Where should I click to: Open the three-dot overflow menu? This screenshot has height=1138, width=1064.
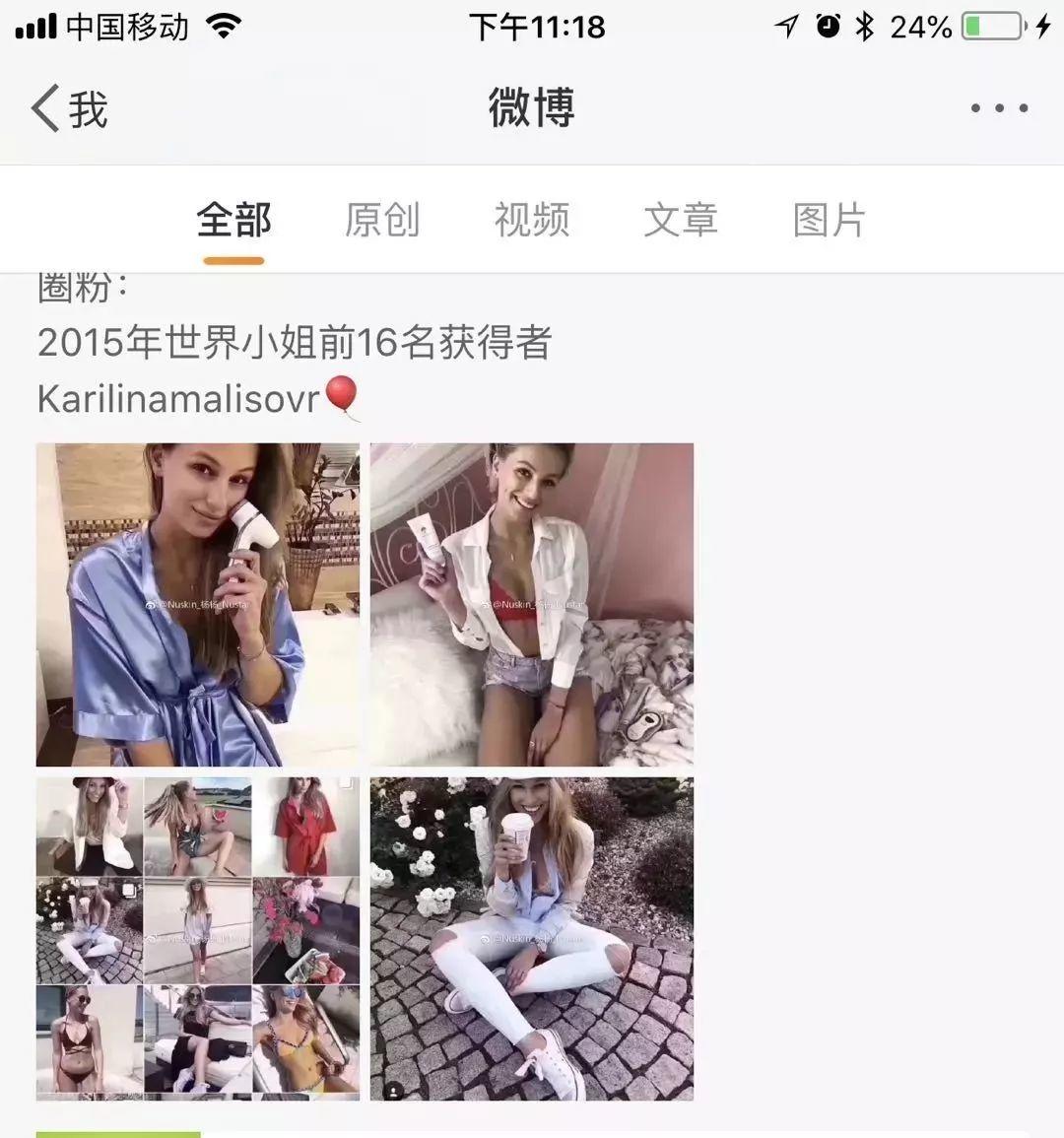(x=999, y=108)
